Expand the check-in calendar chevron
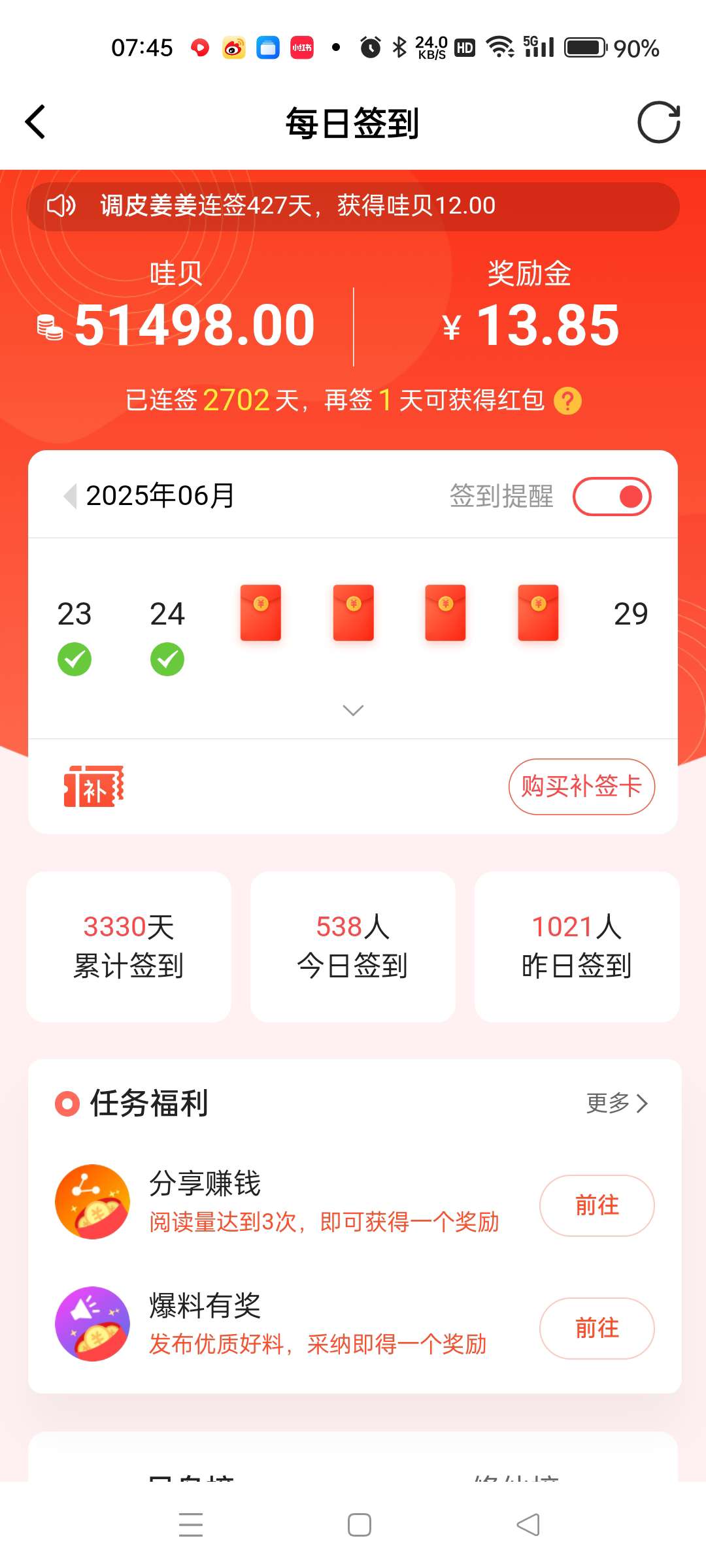 [353, 710]
